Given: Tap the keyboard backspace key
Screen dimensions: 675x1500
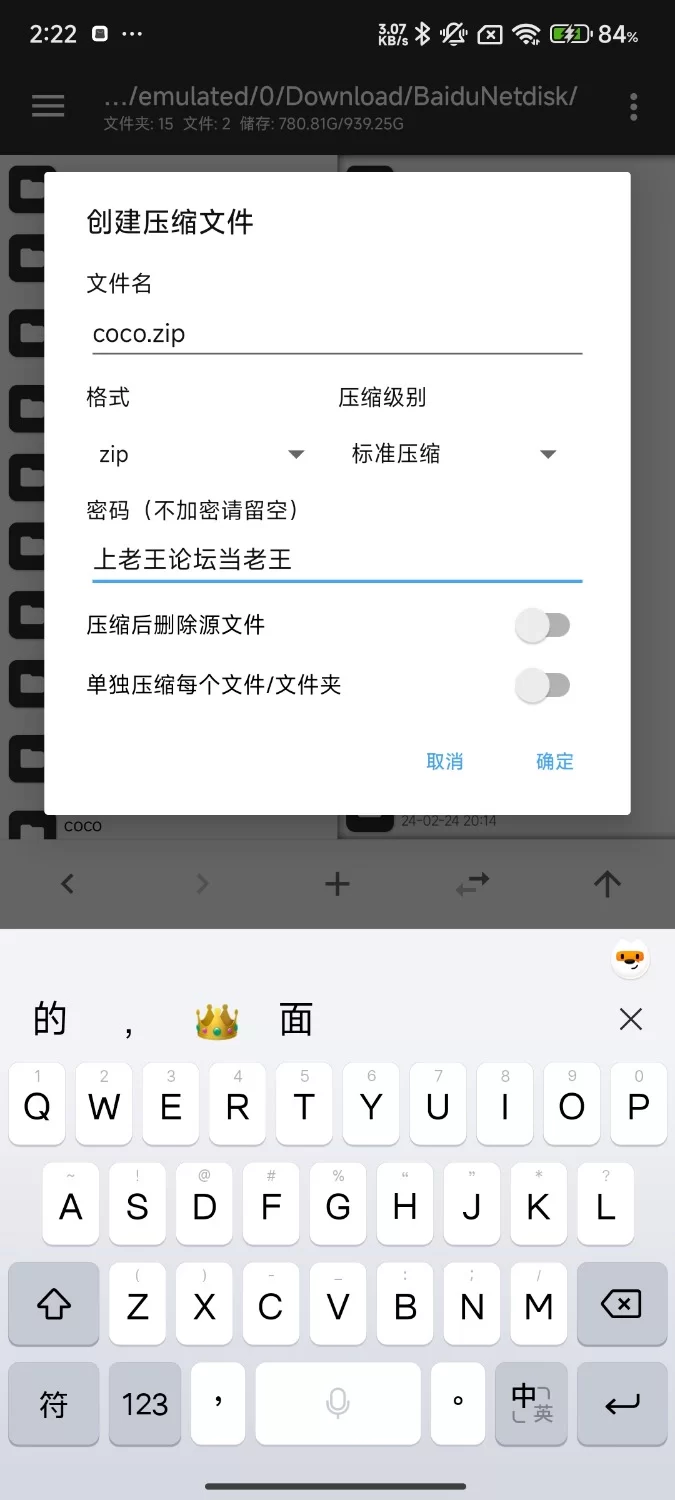Looking at the screenshot, I should pos(621,1304).
